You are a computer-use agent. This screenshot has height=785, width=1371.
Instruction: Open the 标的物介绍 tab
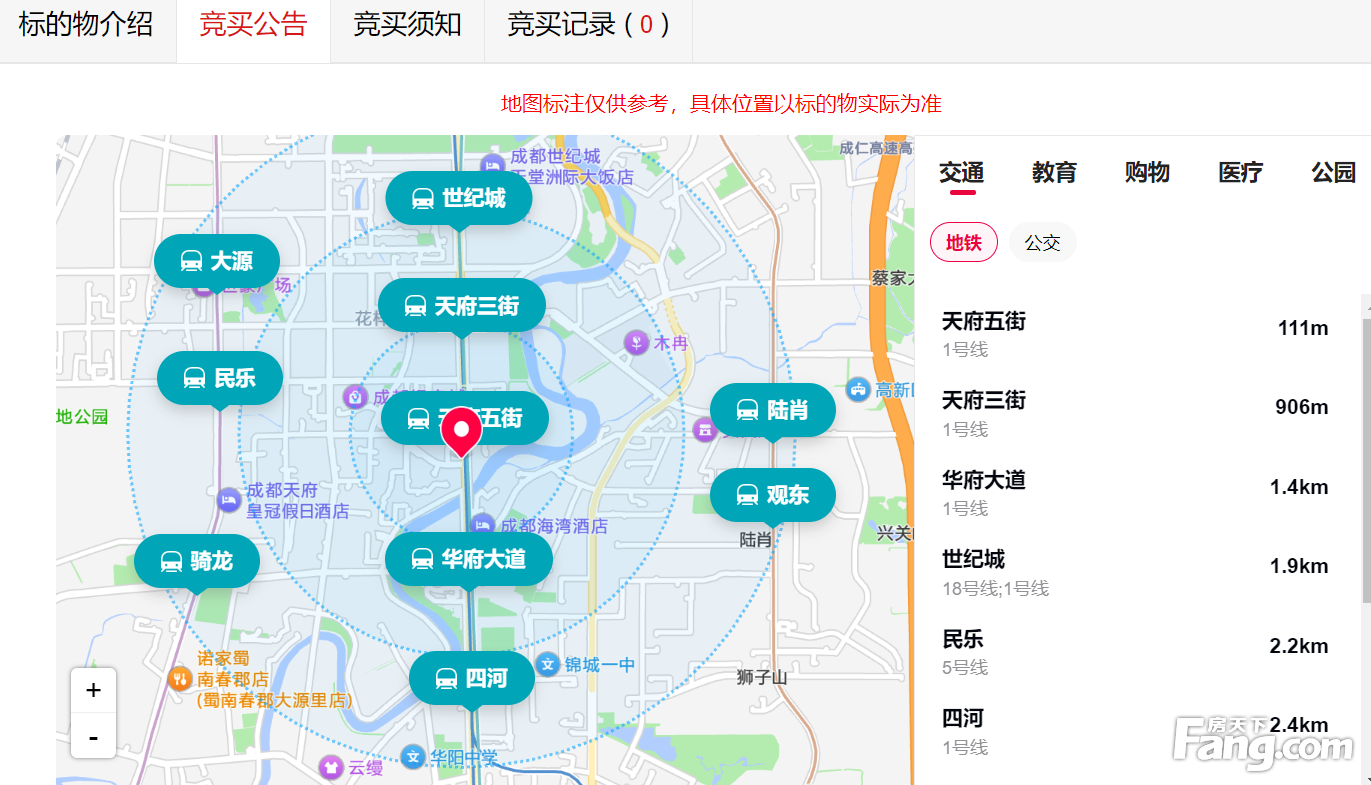(86, 26)
